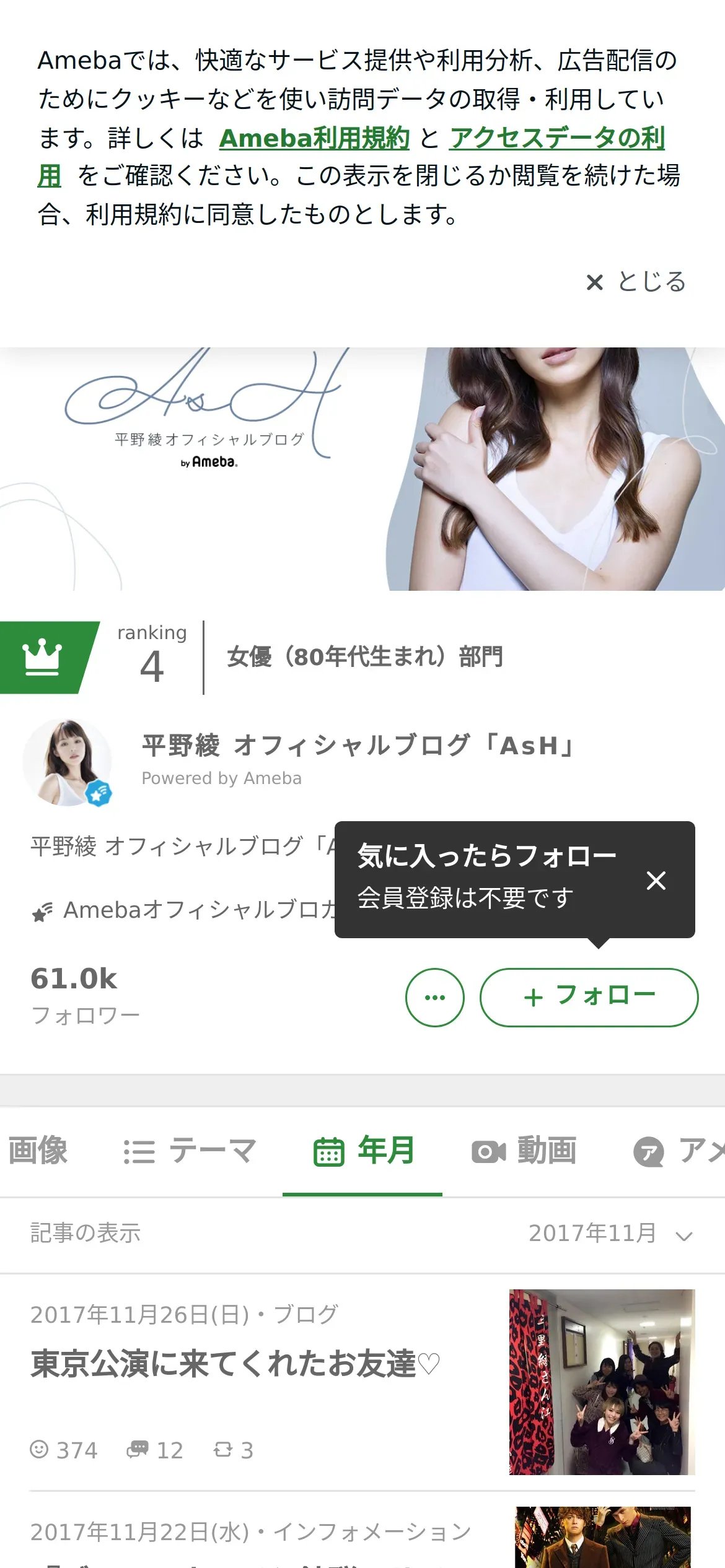The width and height of the screenshot is (725, 1568).
Task: Open the 女優（80年代生まれ）部門 ranking
Action: [365, 657]
